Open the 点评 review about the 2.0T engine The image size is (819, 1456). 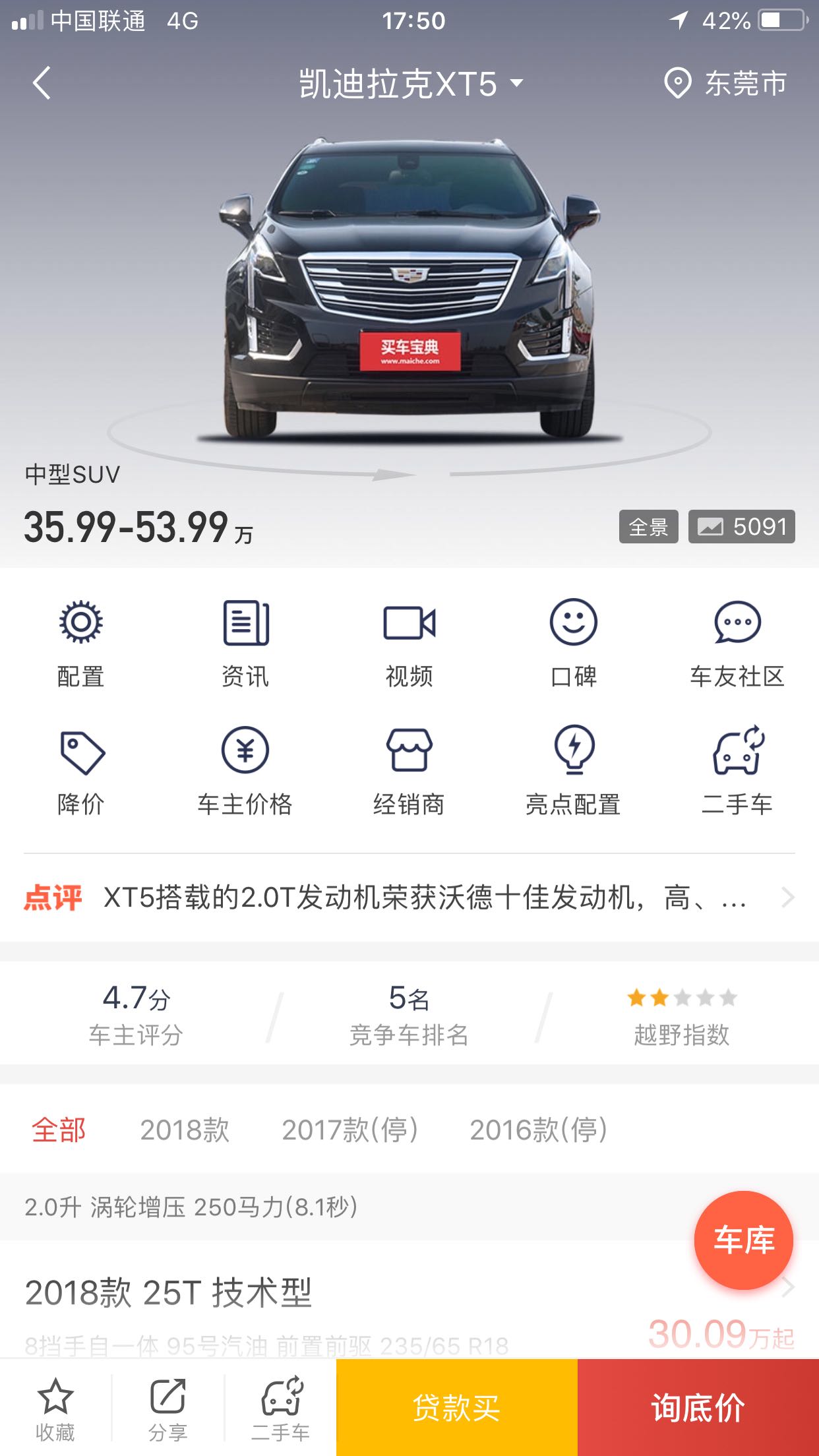pyautogui.click(x=409, y=898)
